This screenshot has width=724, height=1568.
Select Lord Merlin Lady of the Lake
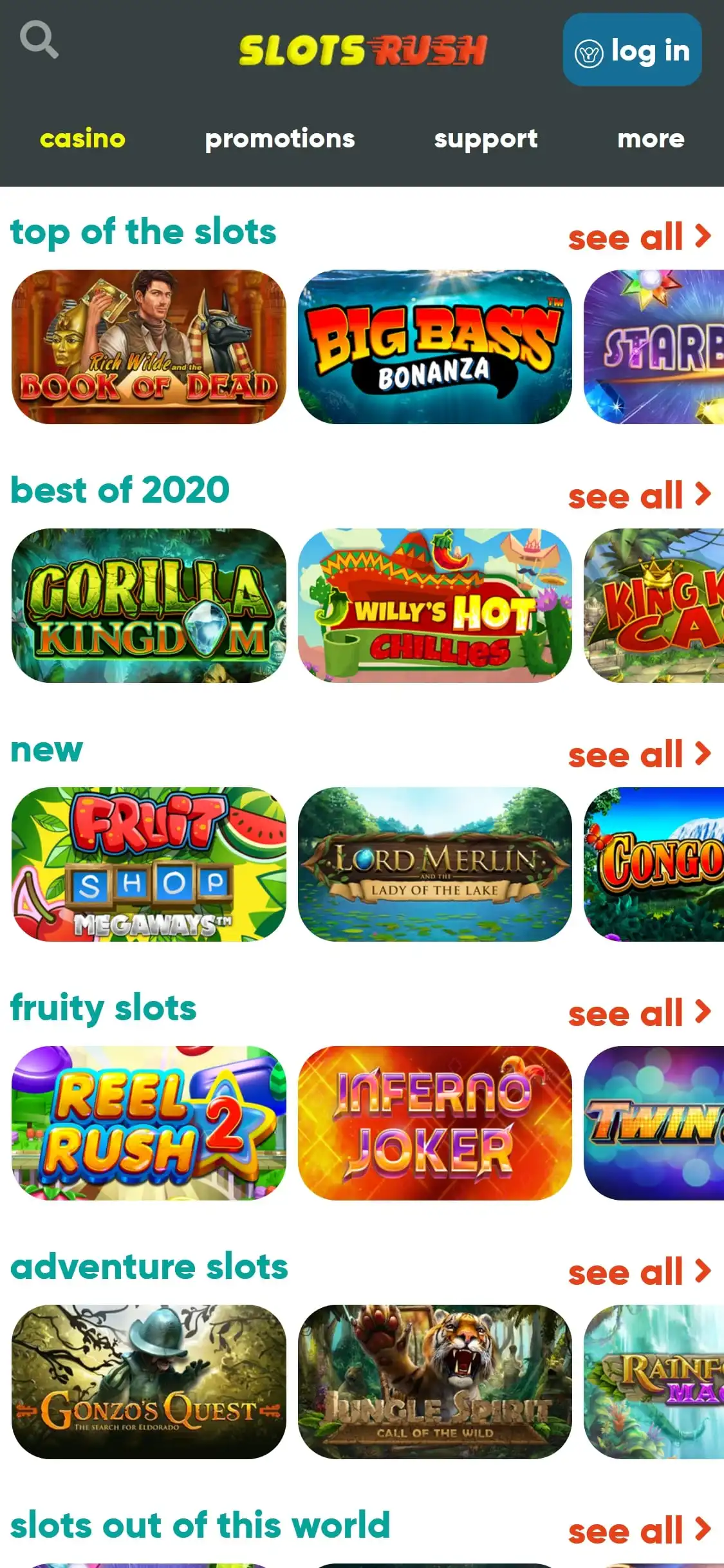coord(434,864)
